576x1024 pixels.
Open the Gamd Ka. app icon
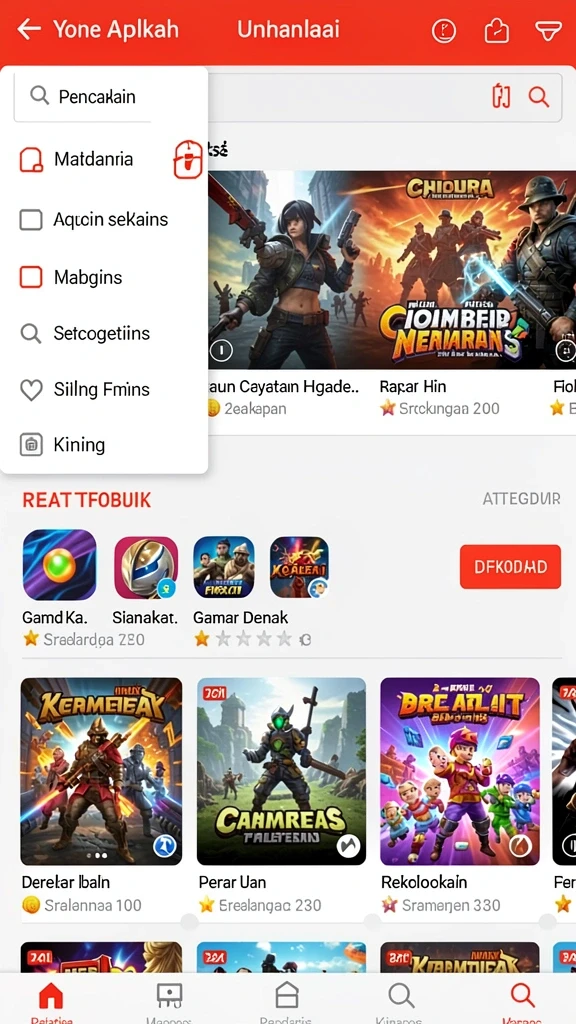[59, 564]
